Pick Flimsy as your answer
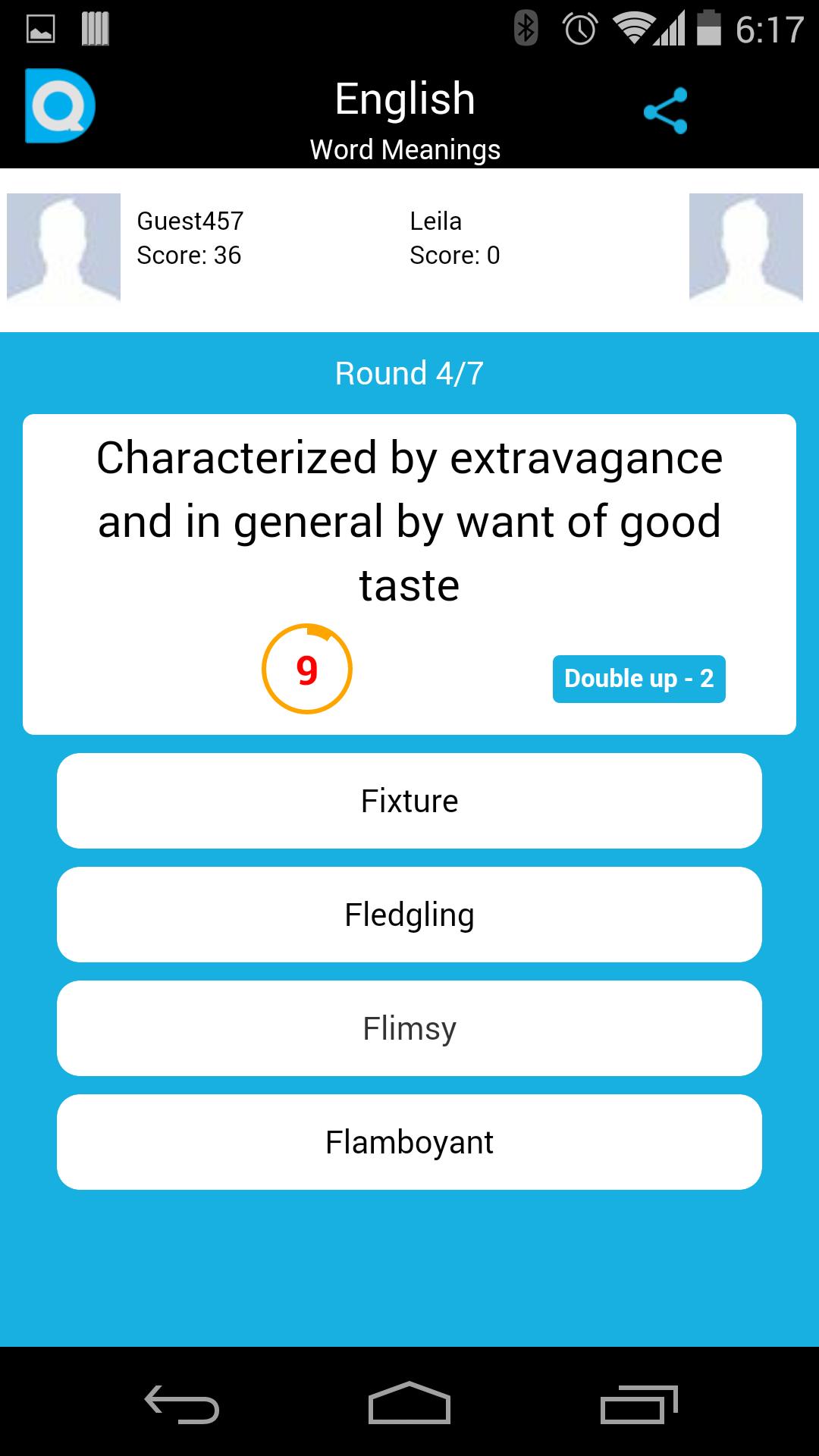 (409, 1028)
